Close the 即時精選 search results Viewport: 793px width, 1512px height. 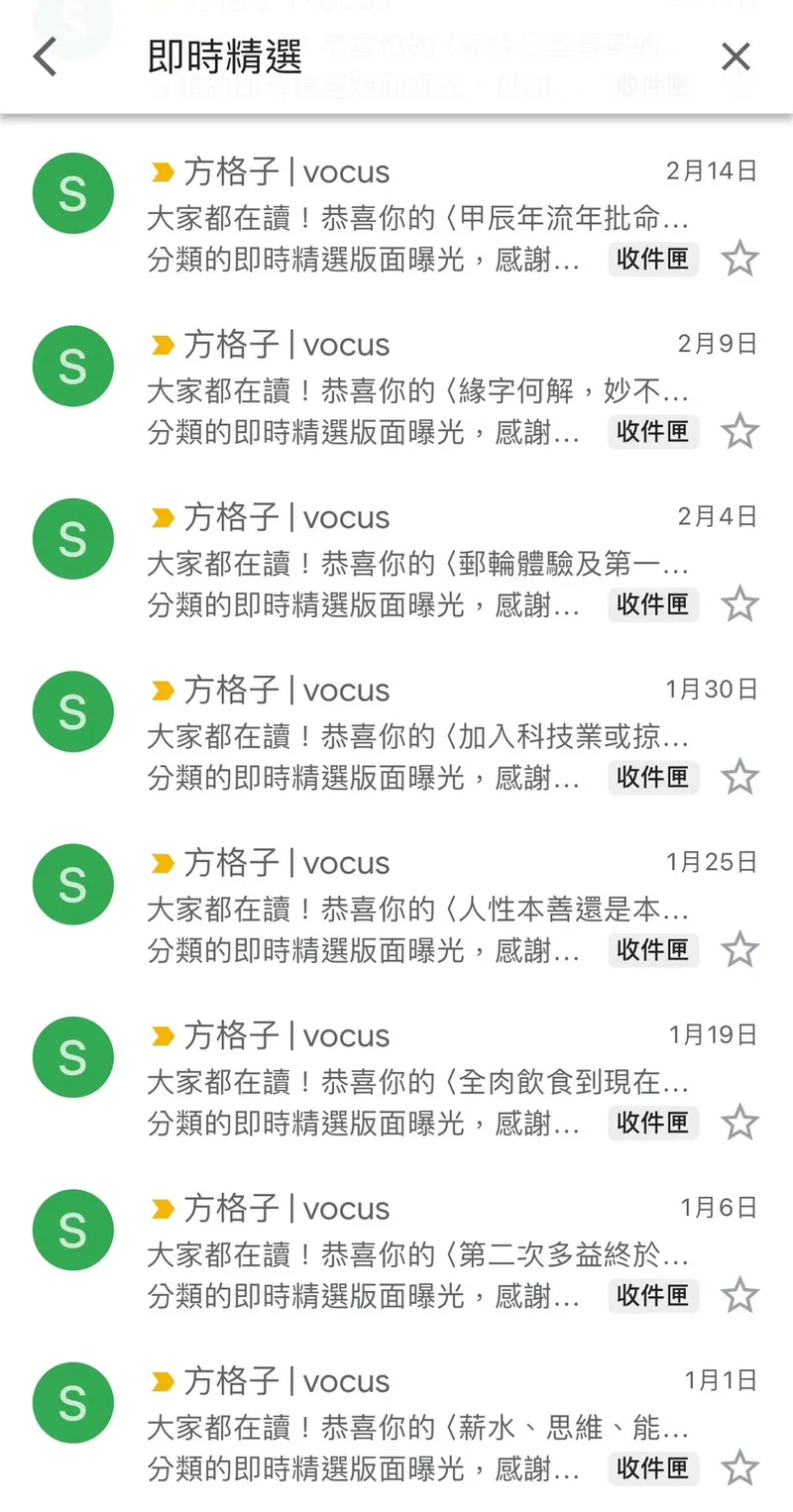point(736,56)
